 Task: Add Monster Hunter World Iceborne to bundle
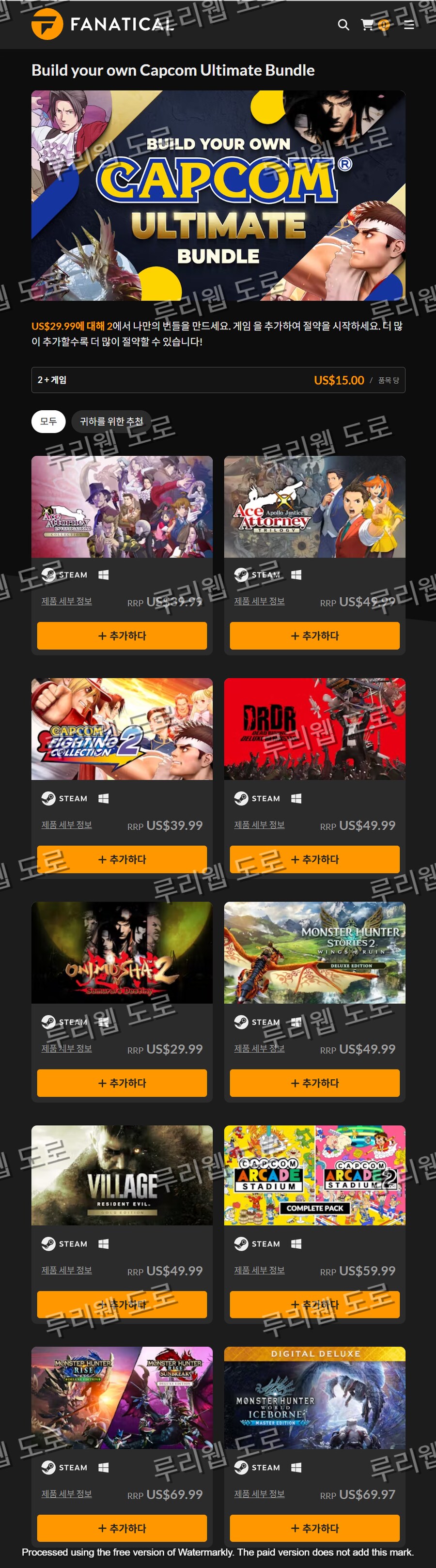(314, 1528)
